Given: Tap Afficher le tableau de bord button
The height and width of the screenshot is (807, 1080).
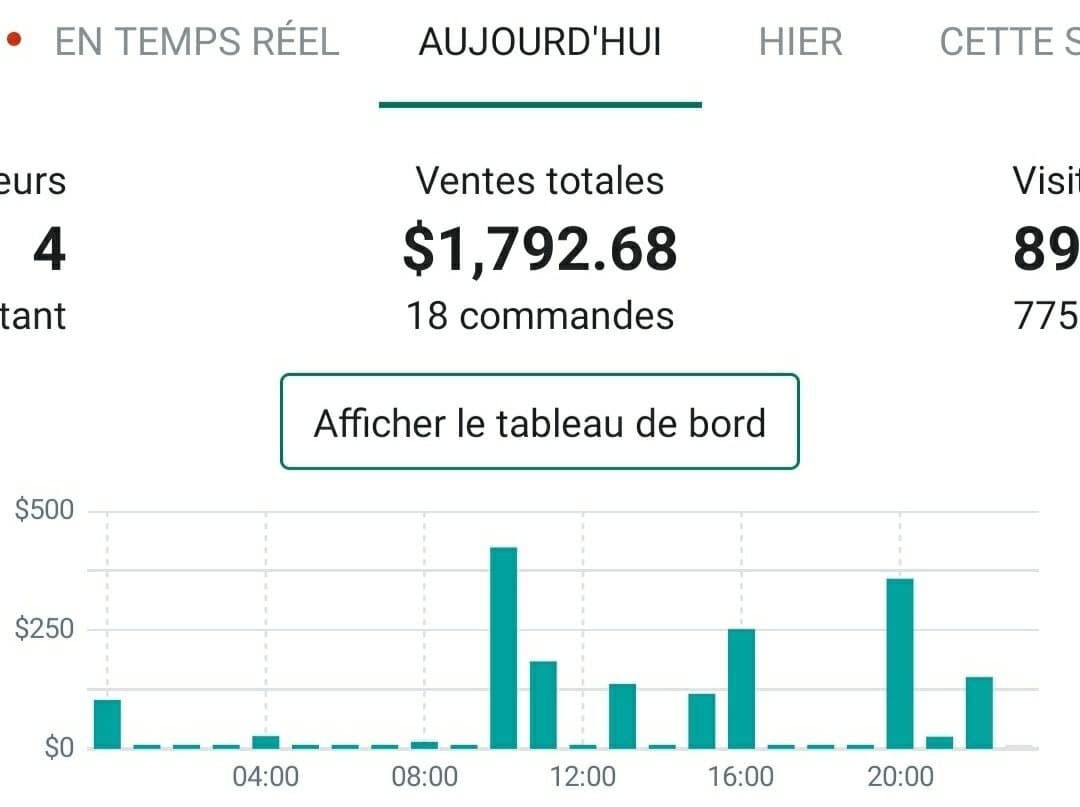Looking at the screenshot, I should click(540, 422).
